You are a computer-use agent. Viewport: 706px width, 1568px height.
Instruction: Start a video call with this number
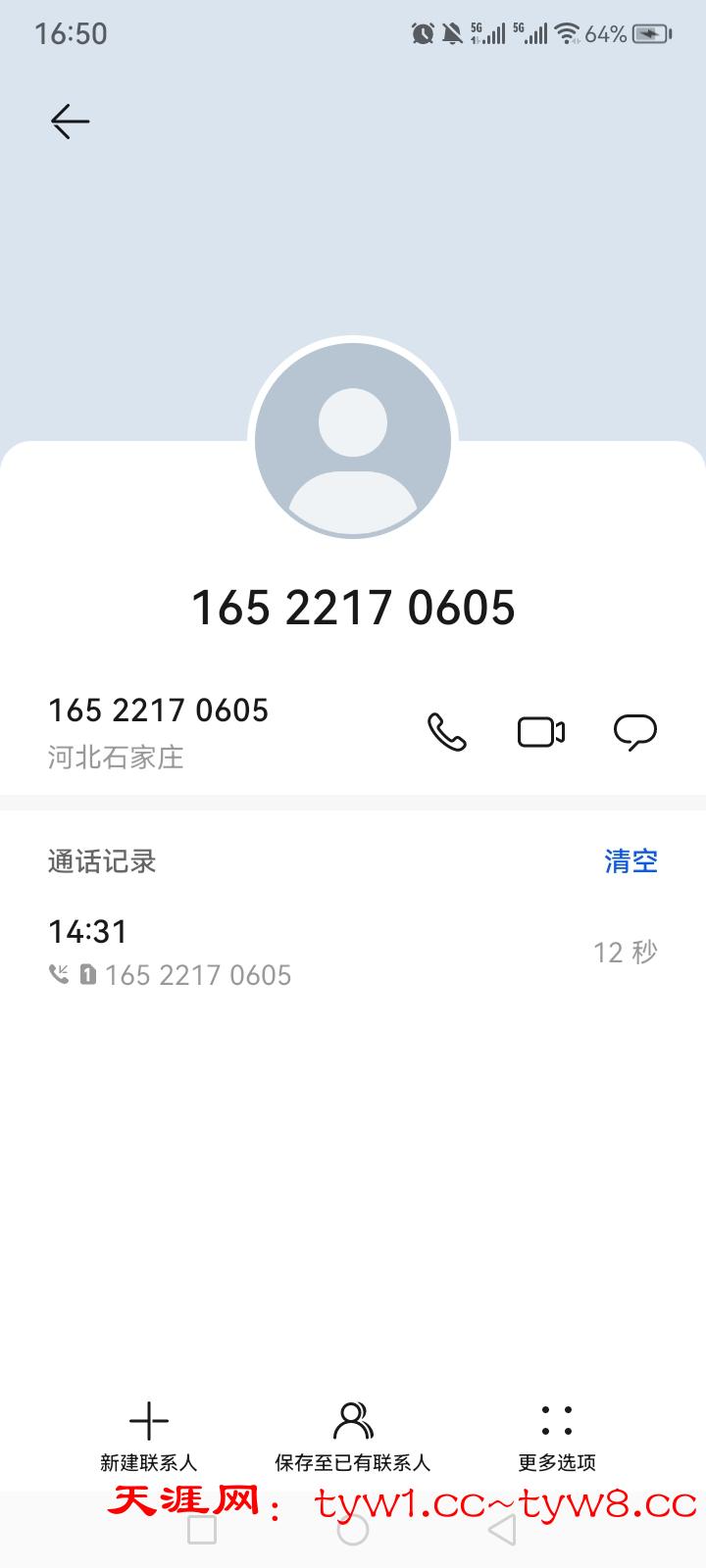pos(541,732)
